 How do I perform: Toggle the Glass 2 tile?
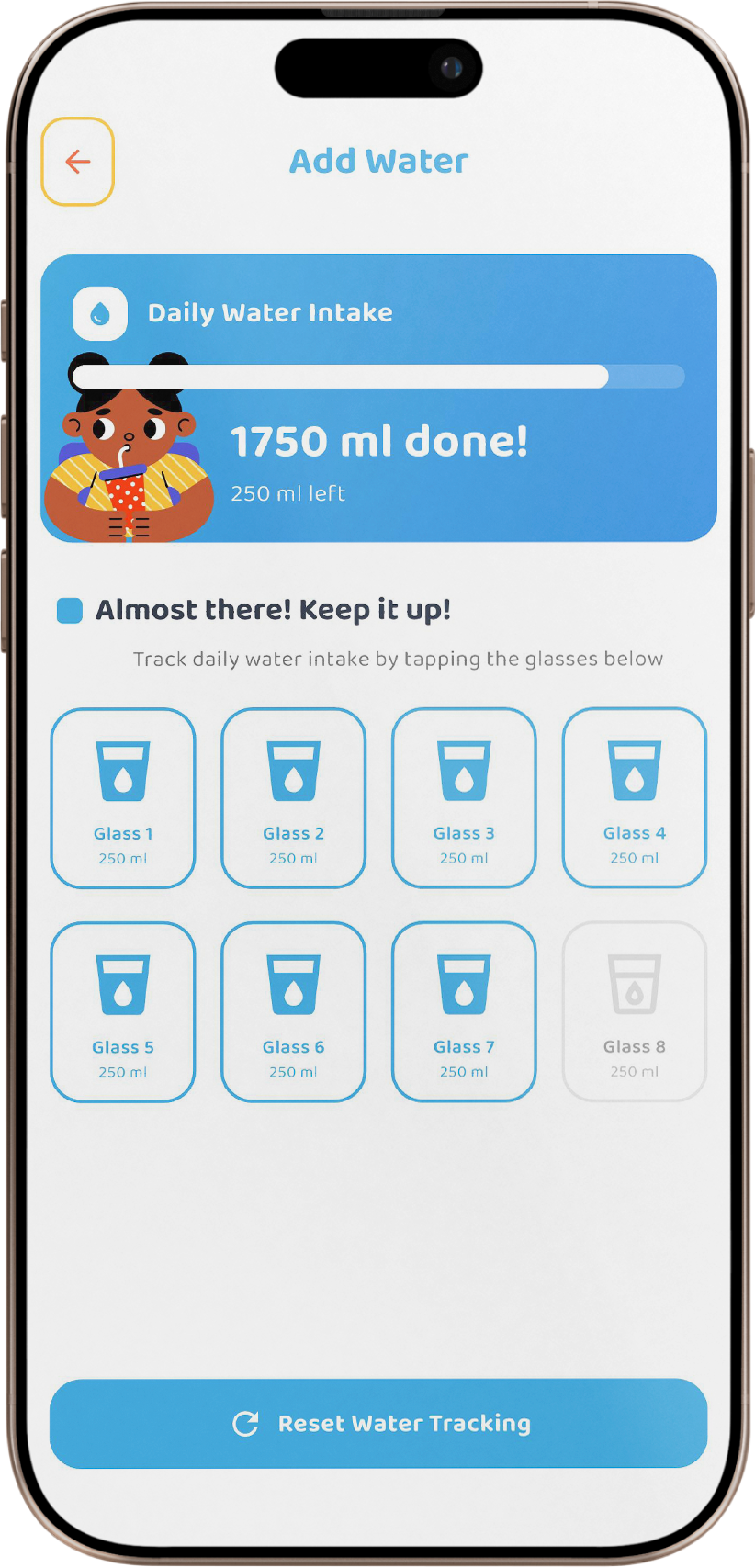coord(294,797)
